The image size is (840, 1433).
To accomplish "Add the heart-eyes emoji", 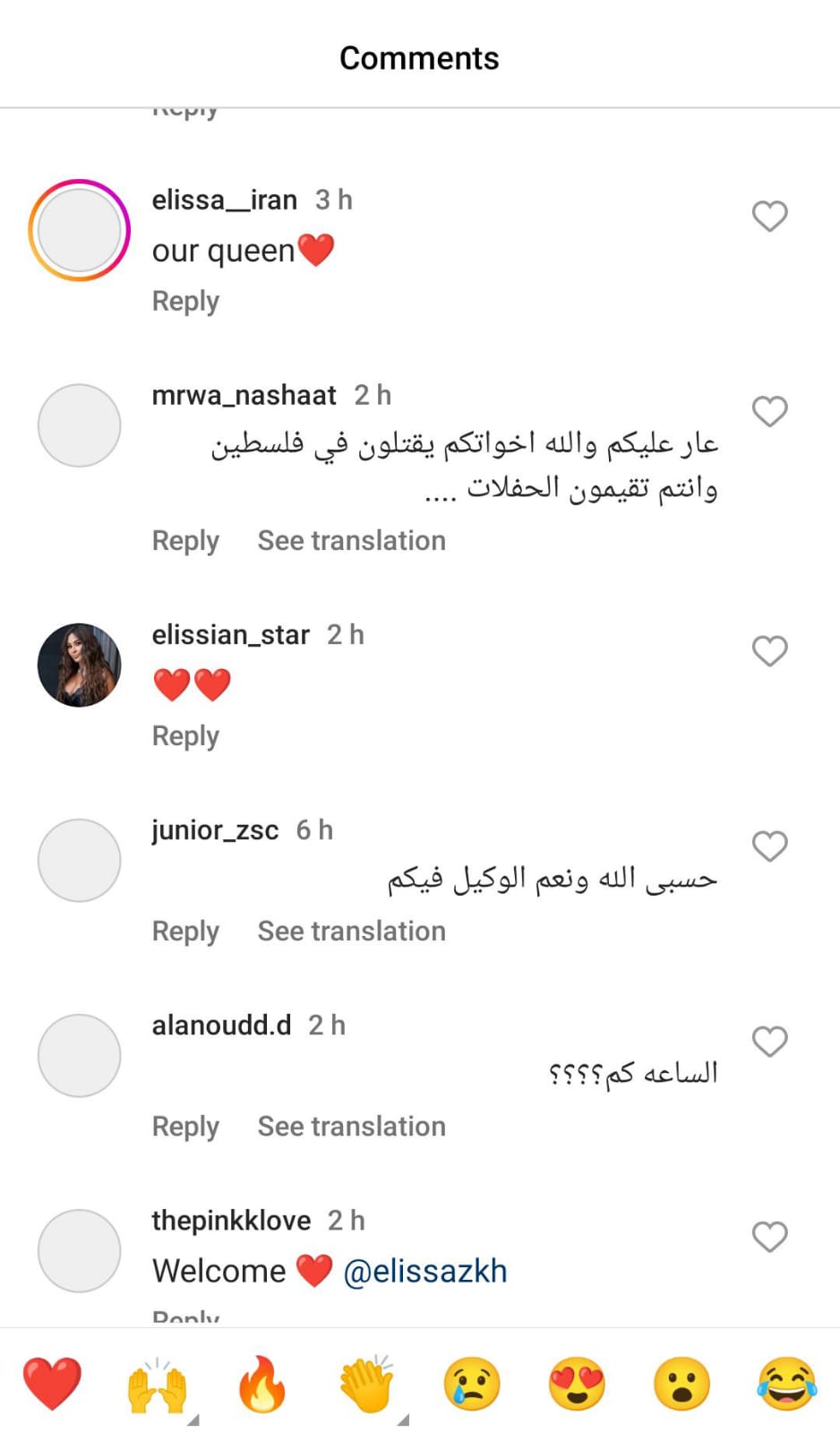I will pos(577,1383).
